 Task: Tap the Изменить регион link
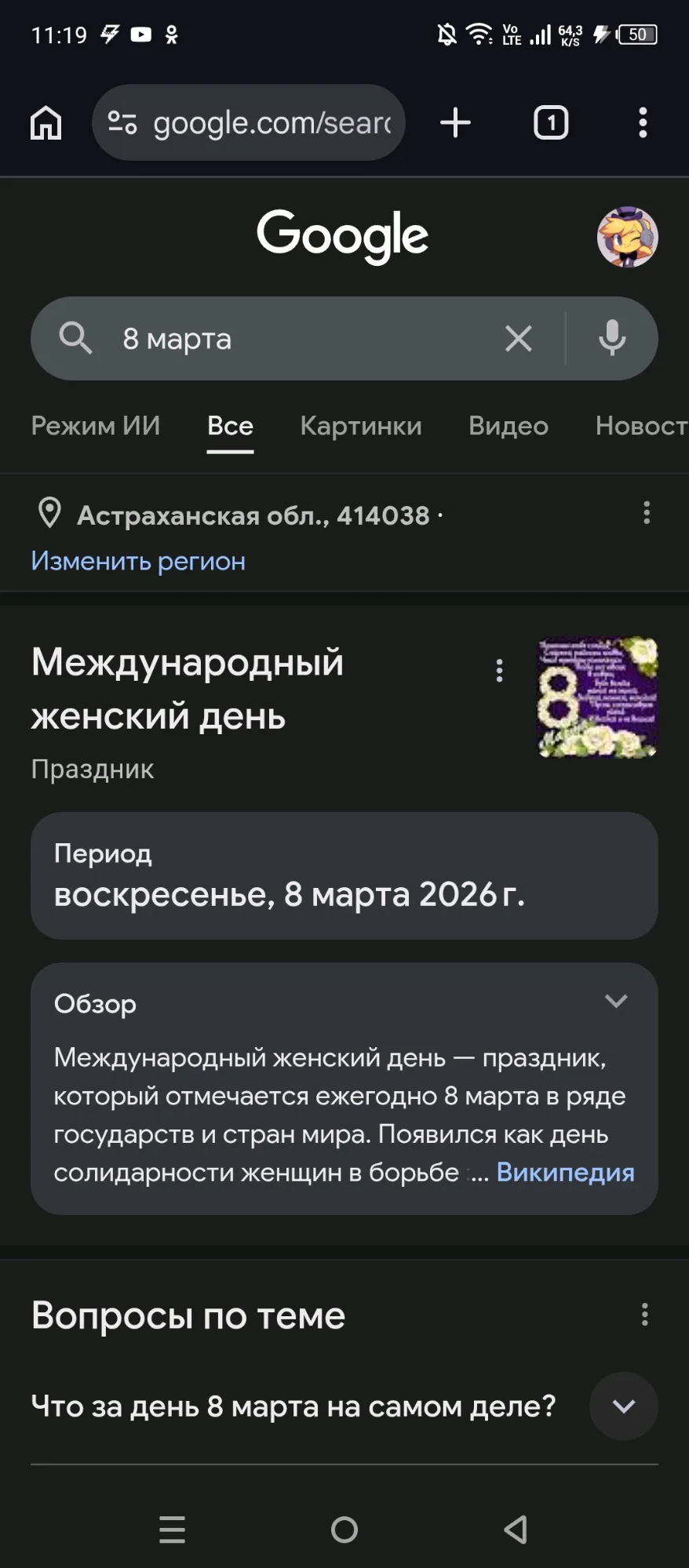click(x=138, y=562)
